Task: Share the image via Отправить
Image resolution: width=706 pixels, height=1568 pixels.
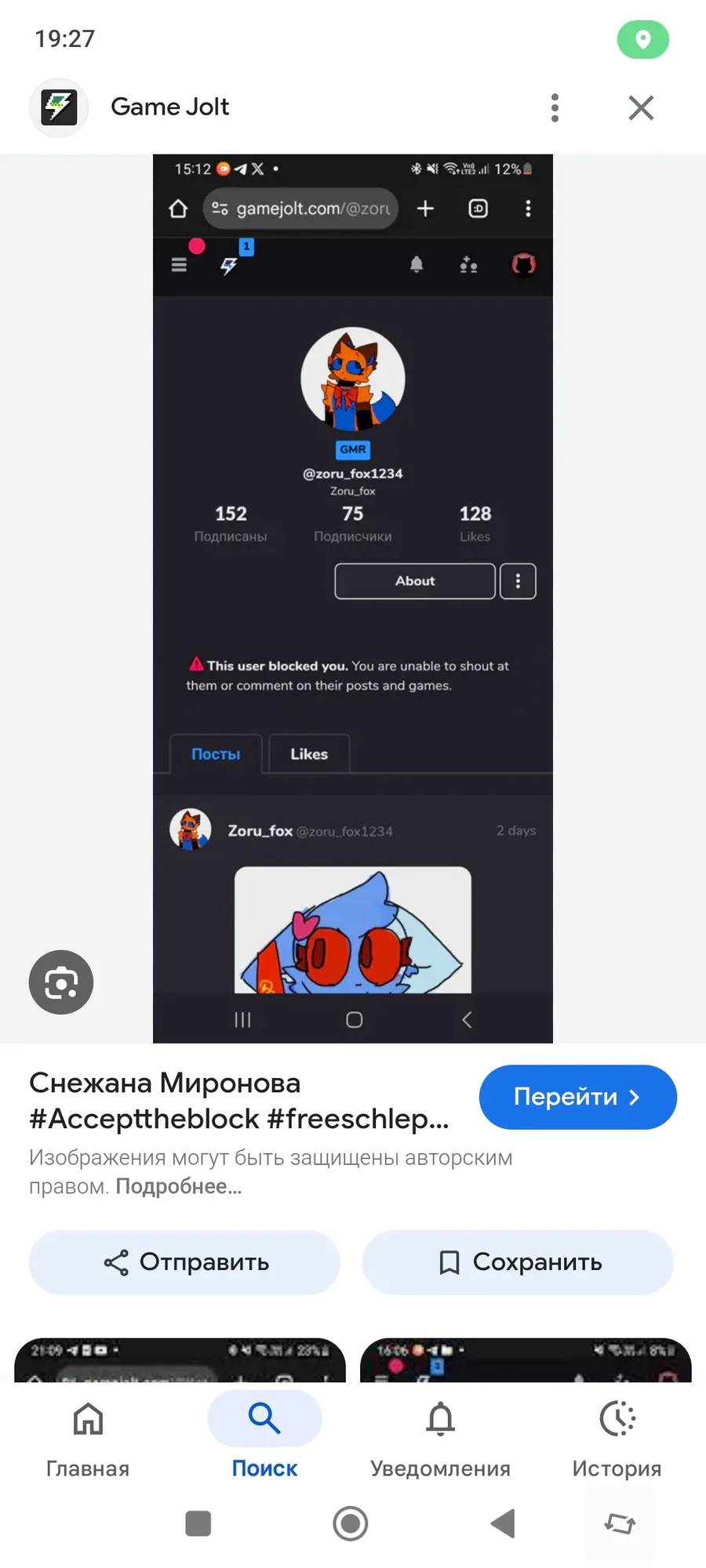Action: coord(184,1262)
